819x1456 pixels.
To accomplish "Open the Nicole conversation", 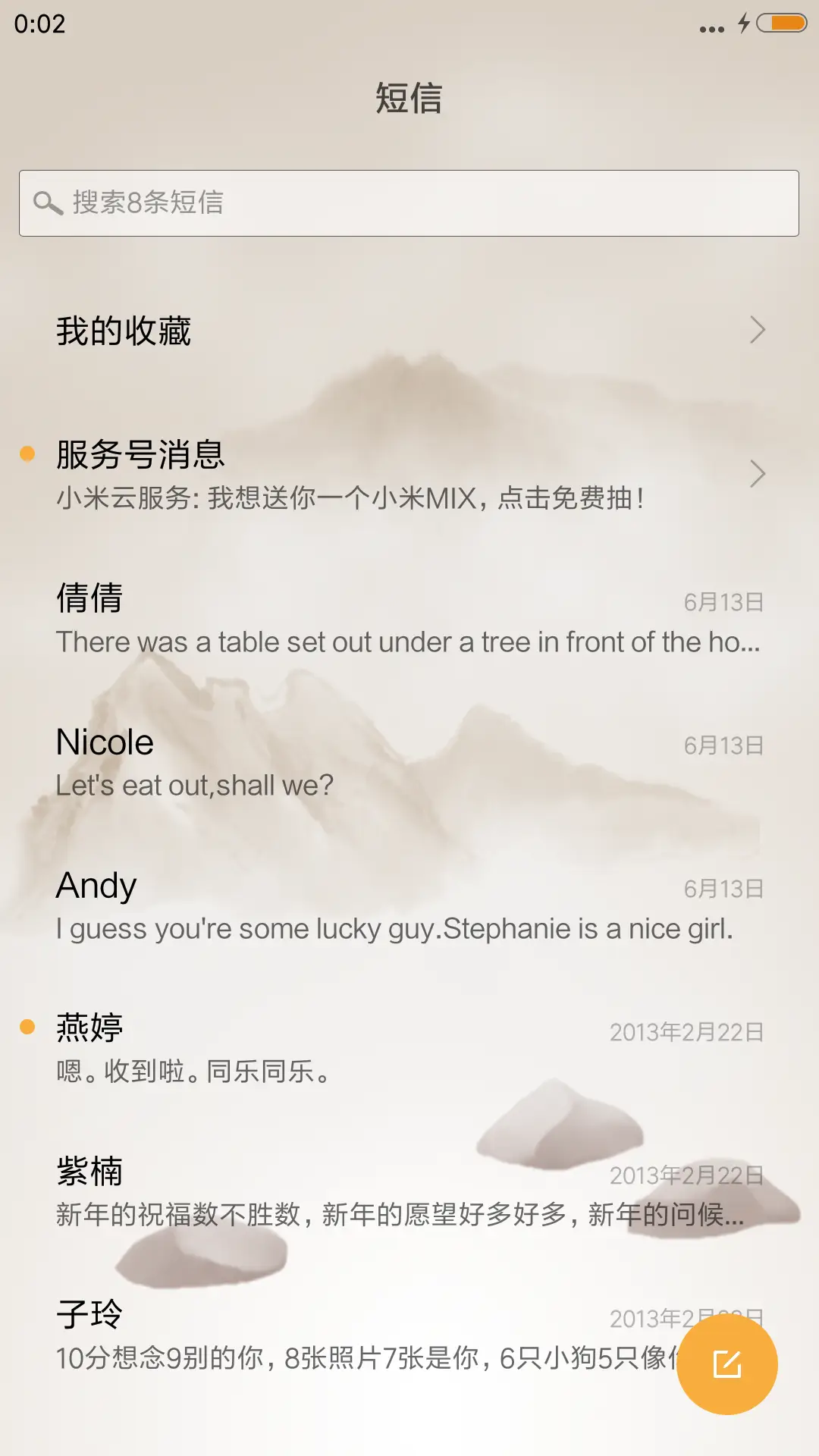I will pos(409,762).
